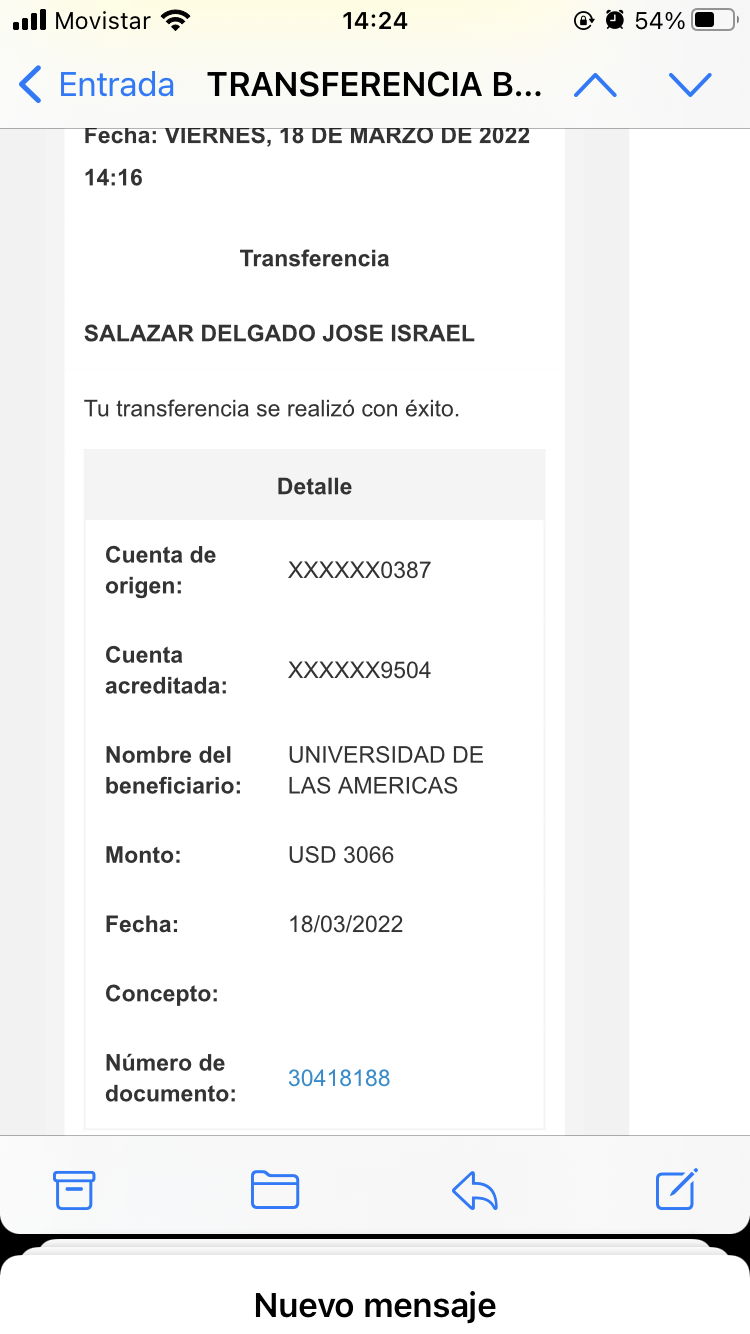Open document number 30418188 link
750x1334 pixels.
[x=339, y=1078]
